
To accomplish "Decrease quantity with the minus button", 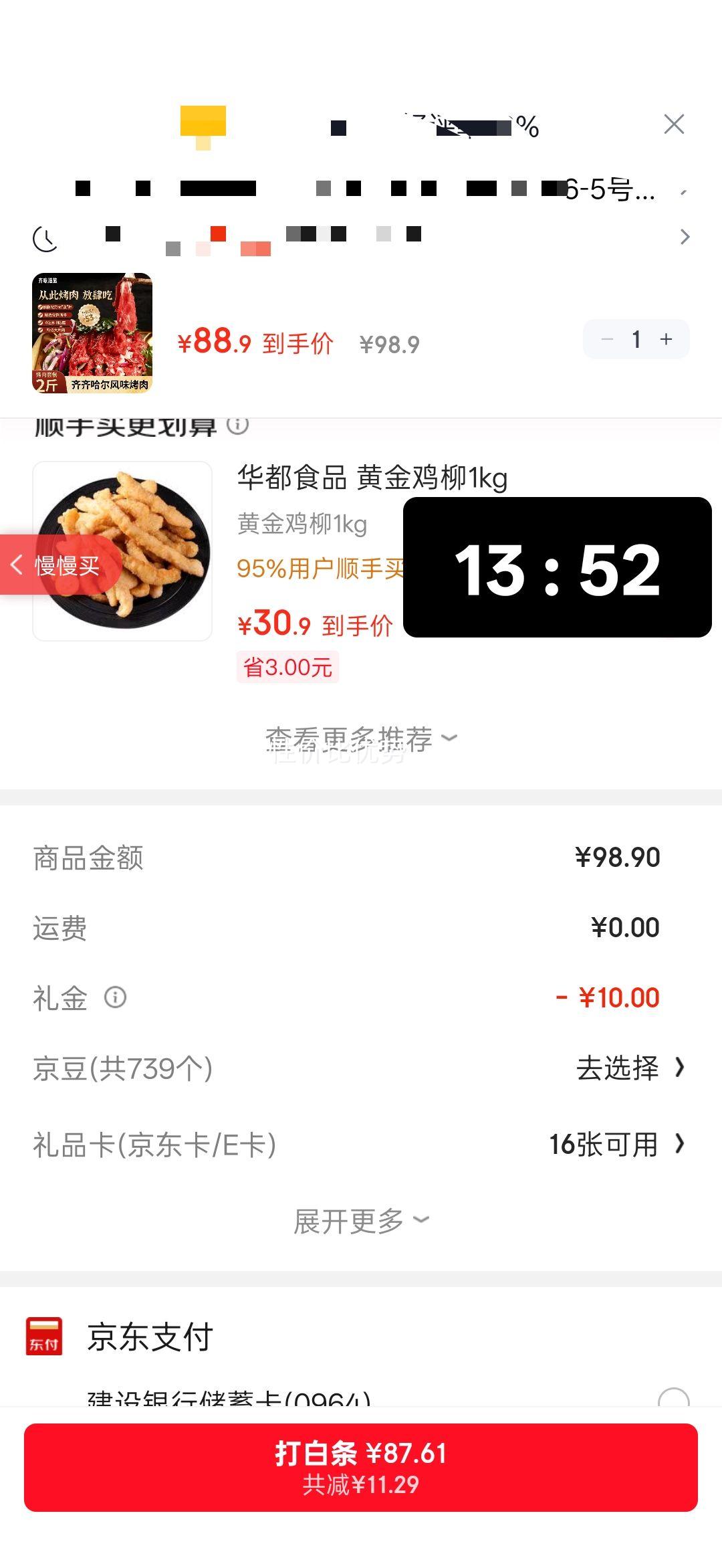I will click(x=607, y=339).
